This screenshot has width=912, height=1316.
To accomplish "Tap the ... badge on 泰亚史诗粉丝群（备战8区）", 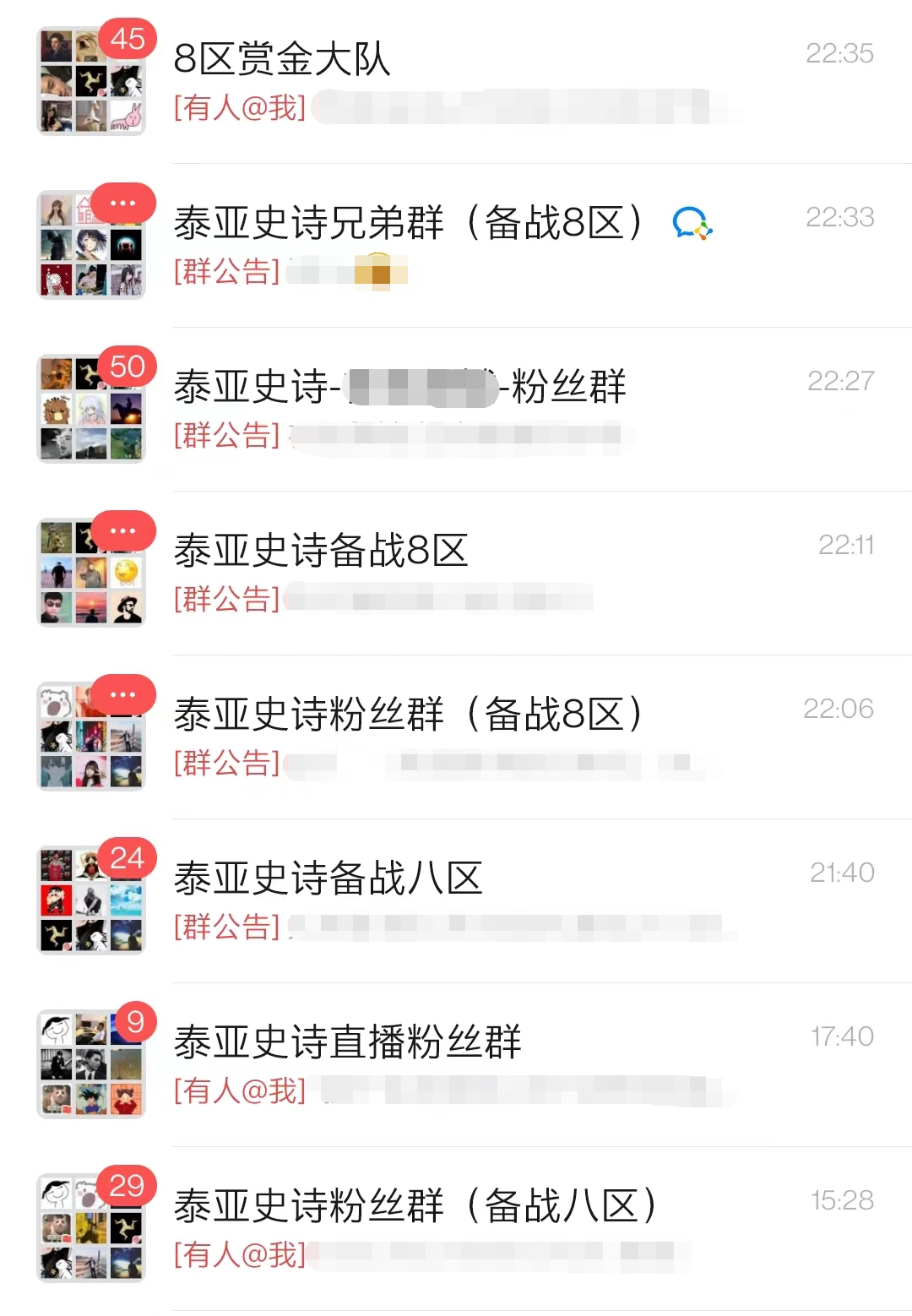I will point(123,693).
